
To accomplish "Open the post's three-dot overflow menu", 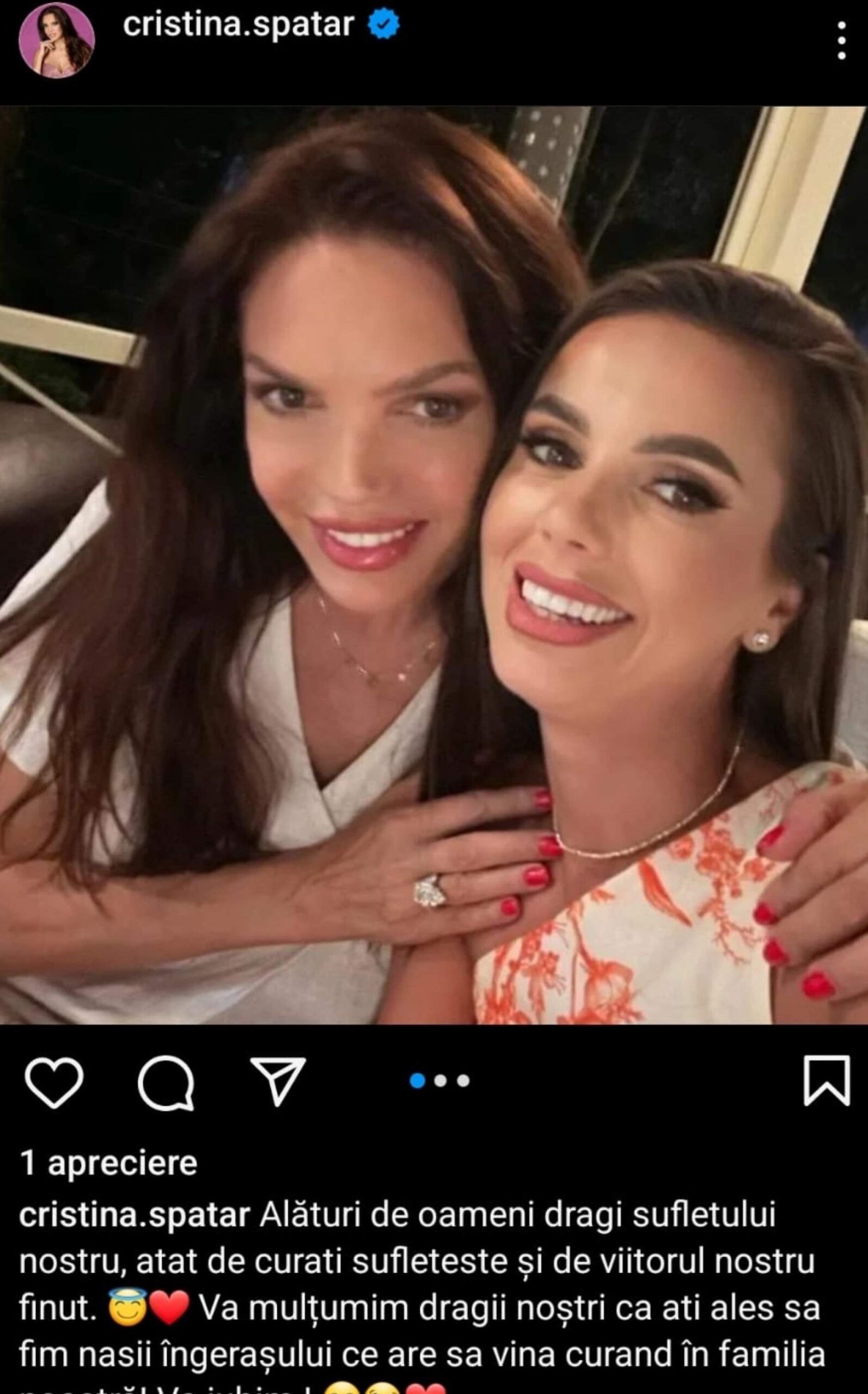I will pos(841,40).
